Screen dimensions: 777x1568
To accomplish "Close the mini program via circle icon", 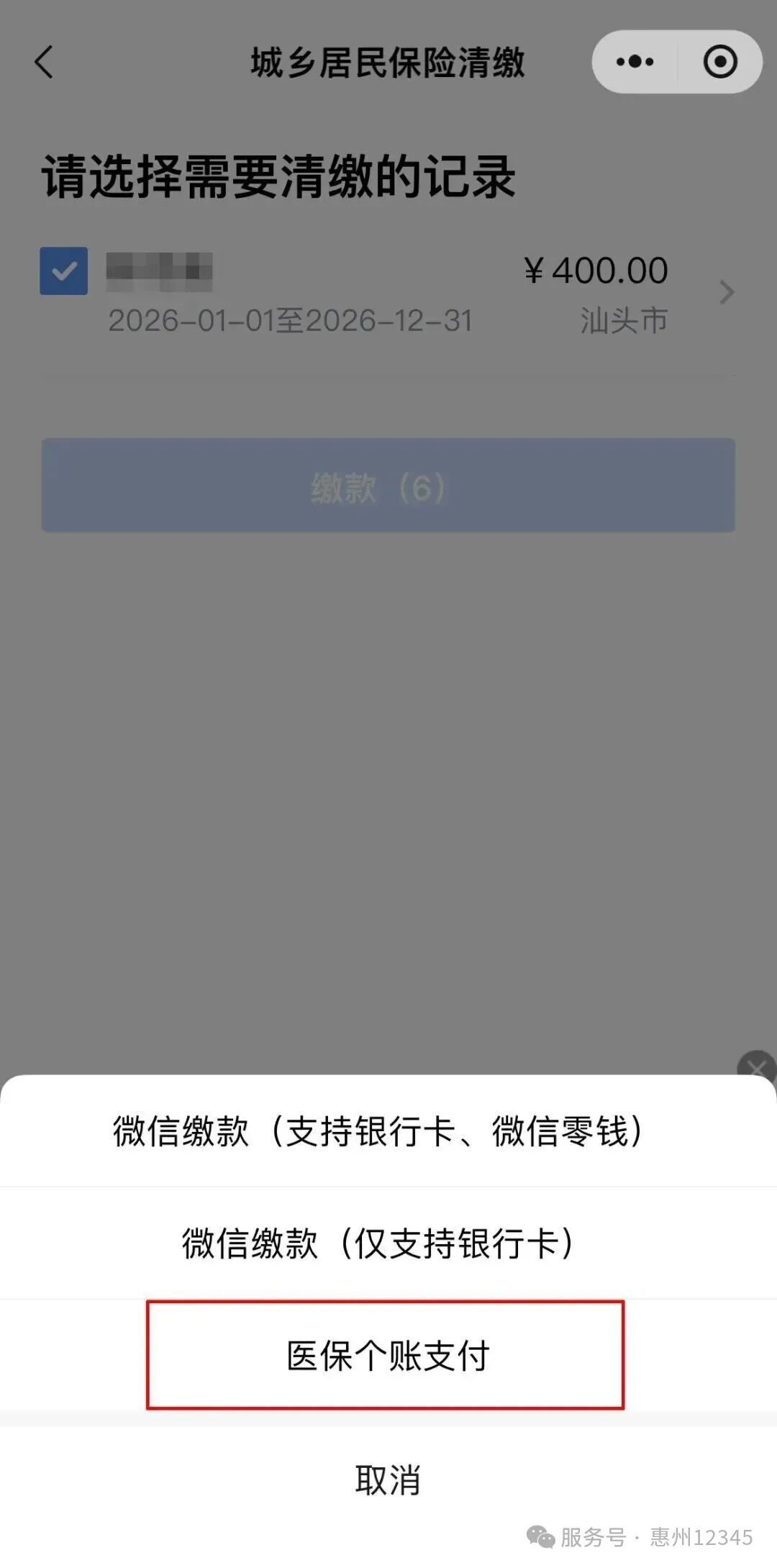I will coord(720,62).
